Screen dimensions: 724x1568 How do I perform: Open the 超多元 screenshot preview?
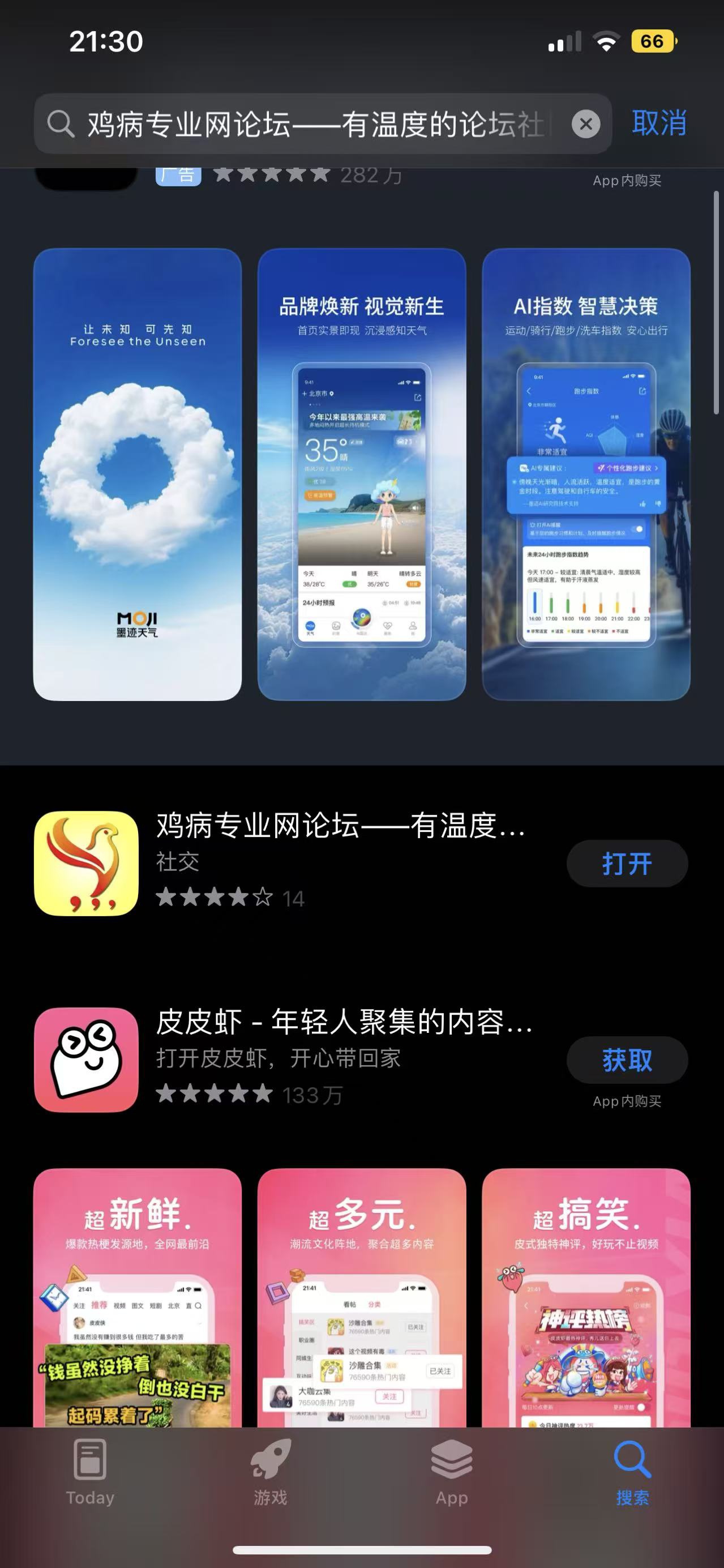pos(361,1297)
